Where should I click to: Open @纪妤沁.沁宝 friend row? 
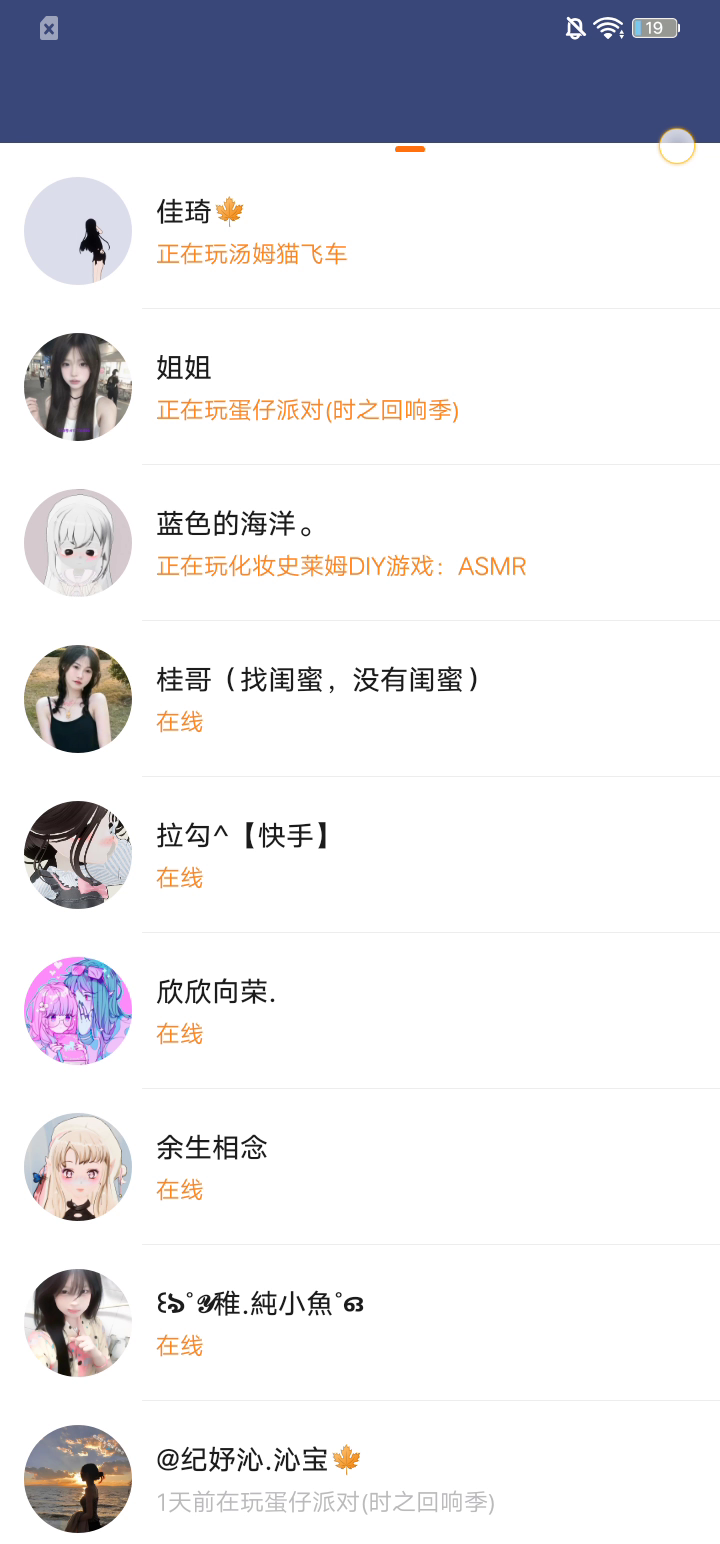[x=360, y=1479]
